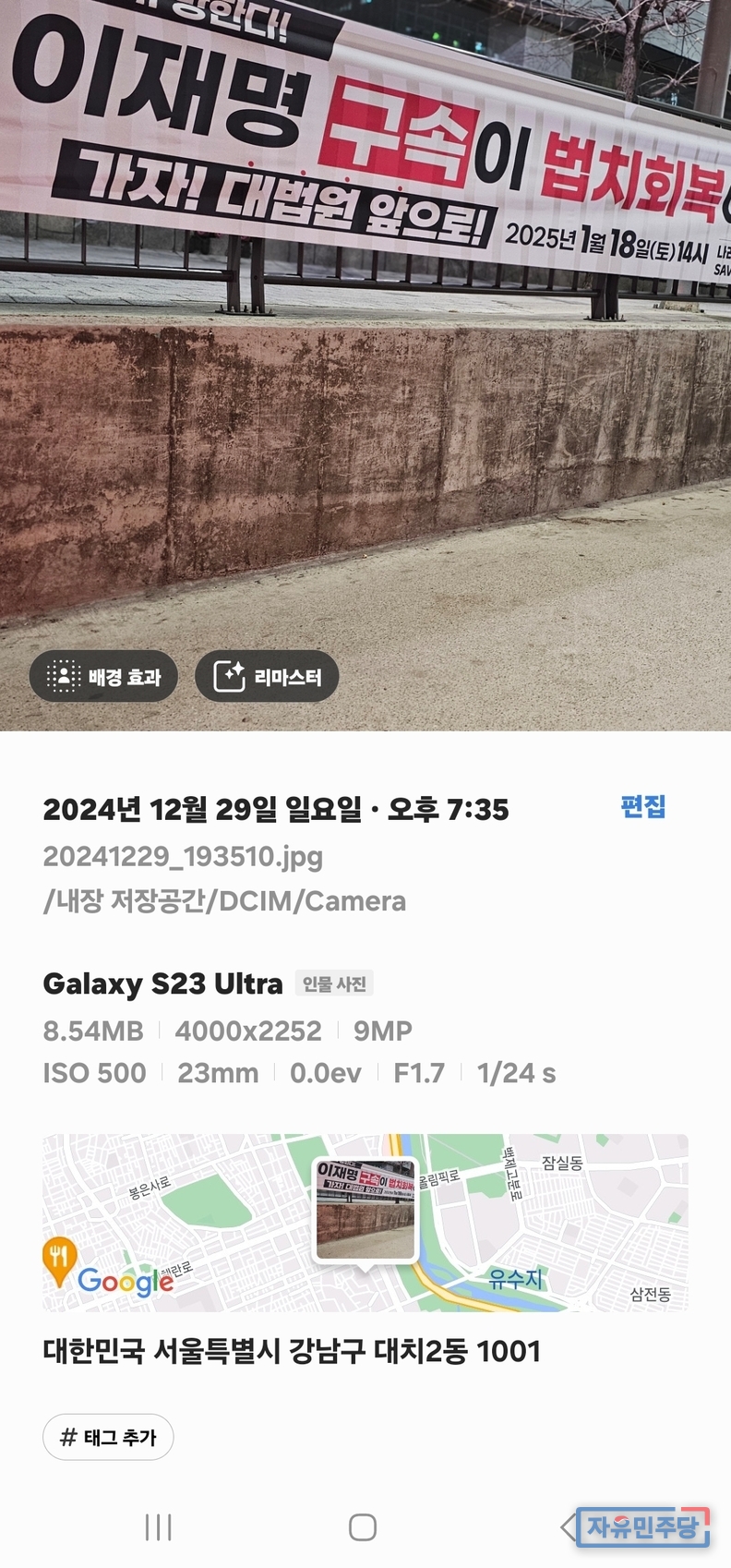Add a tag with 태그 추가

tap(108, 1437)
